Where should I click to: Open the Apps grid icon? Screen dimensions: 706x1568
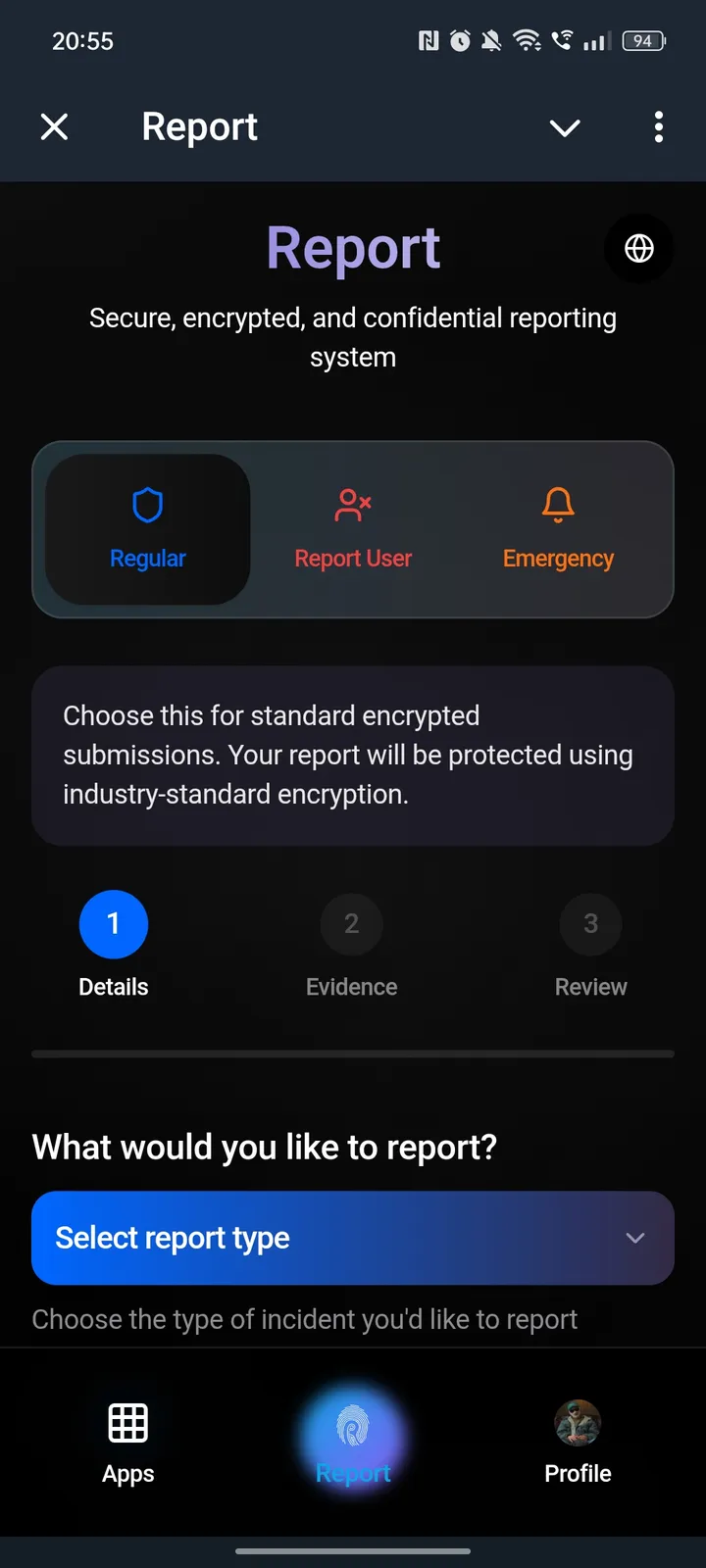127,1421
